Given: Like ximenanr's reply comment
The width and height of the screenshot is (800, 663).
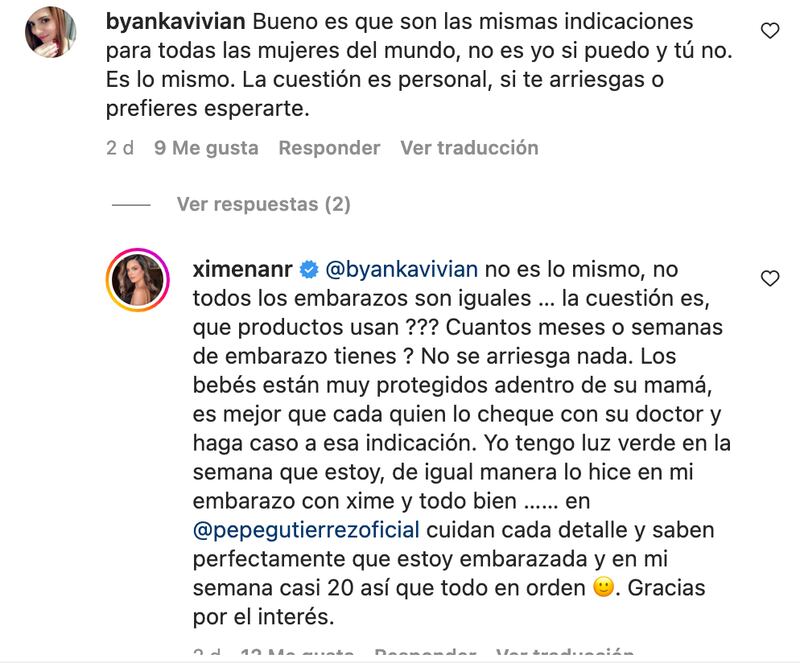Looking at the screenshot, I should coord(770,278).
